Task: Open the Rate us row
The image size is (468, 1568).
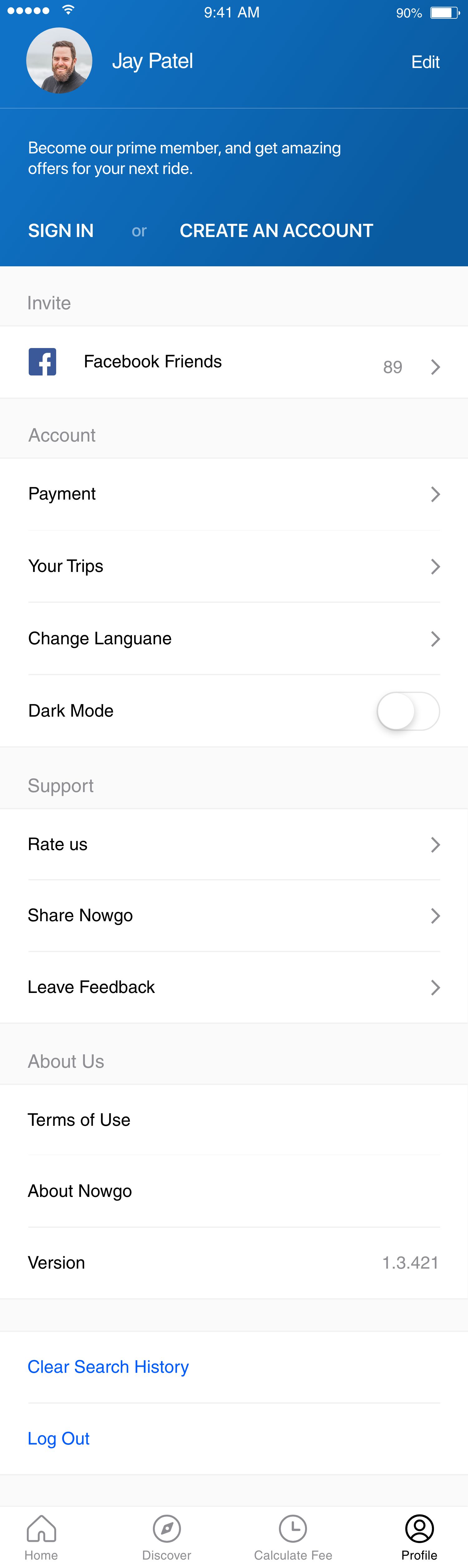Action: 234,844
